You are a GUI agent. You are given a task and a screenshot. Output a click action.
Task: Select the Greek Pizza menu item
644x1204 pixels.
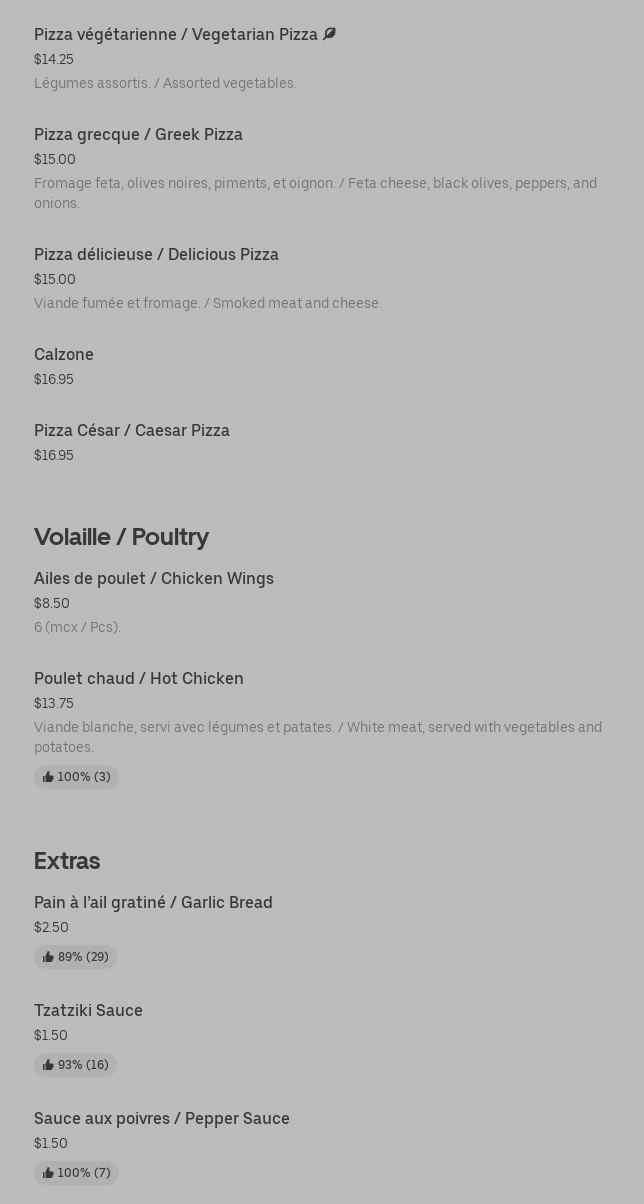(x=138, y=135)
